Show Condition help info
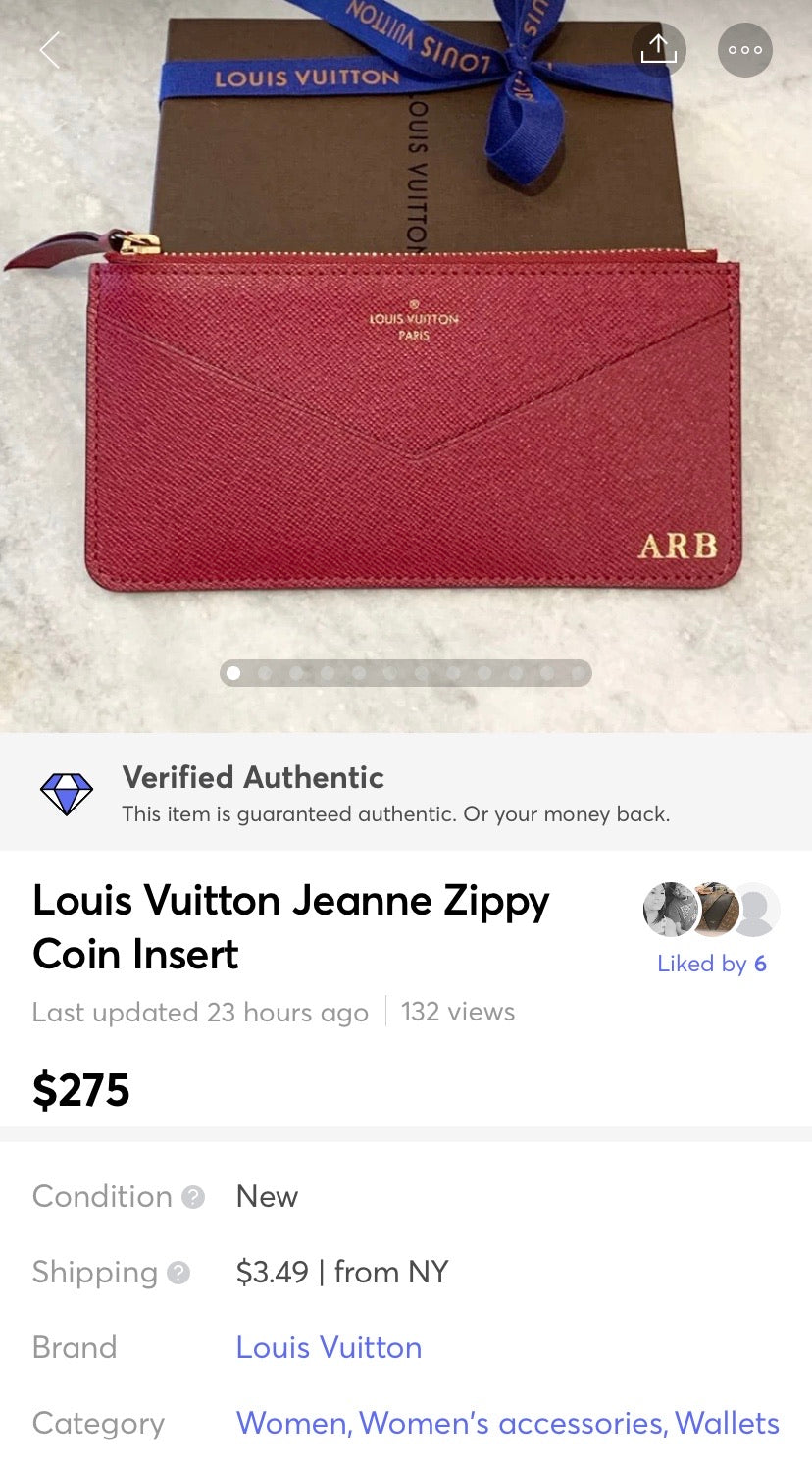 tap(194, 1197)
